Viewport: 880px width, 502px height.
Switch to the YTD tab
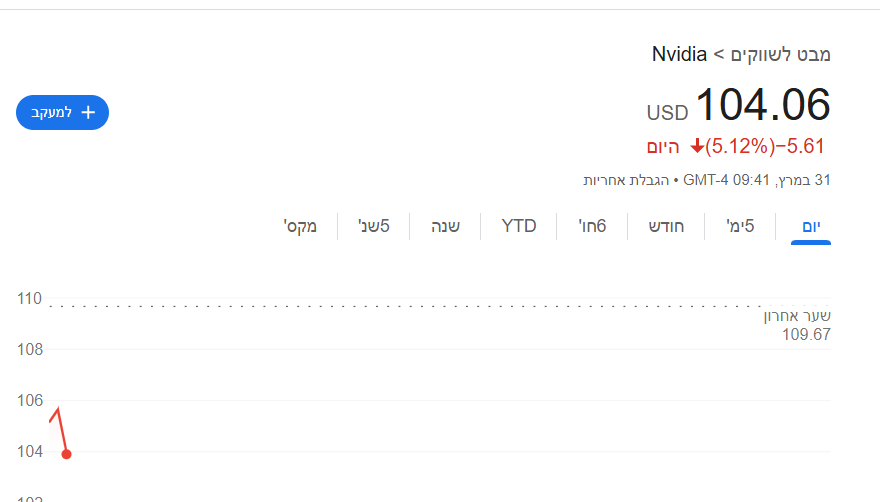click(x=519, y=226)
